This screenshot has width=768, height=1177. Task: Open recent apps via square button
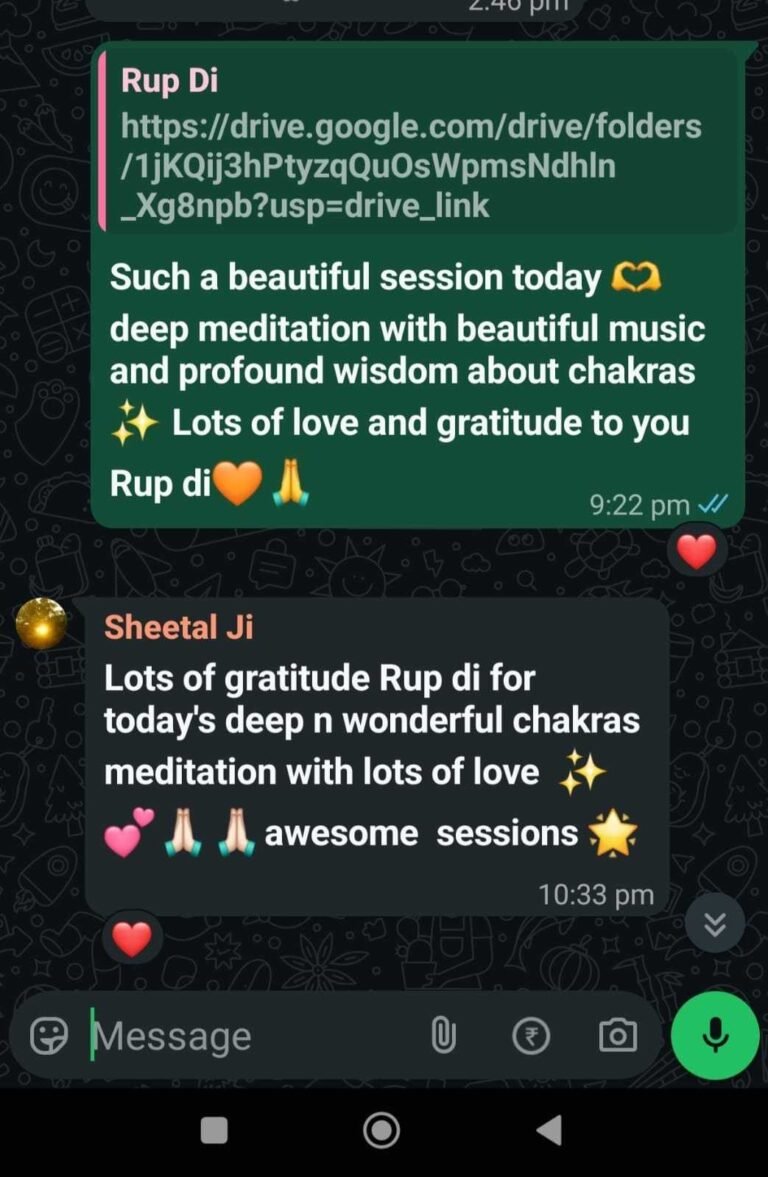tap(214, 1131)
